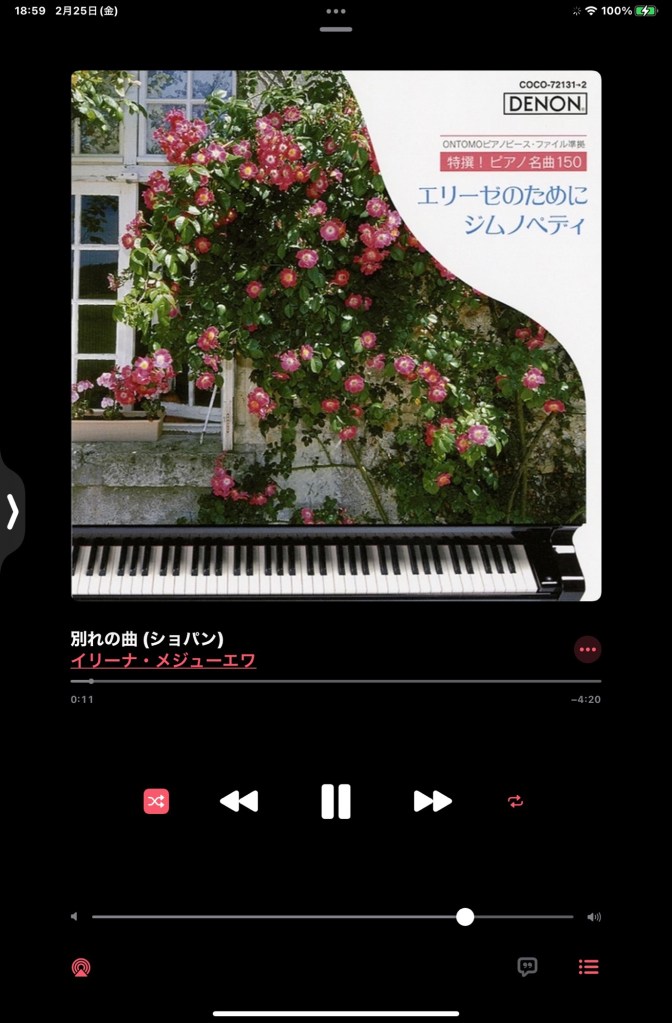Image resolution: width=672 pixels, height=1023 pixels.
Task: Expand the side slide-over arrow tab
Action: pyautogui.click(x=12, y=511)
